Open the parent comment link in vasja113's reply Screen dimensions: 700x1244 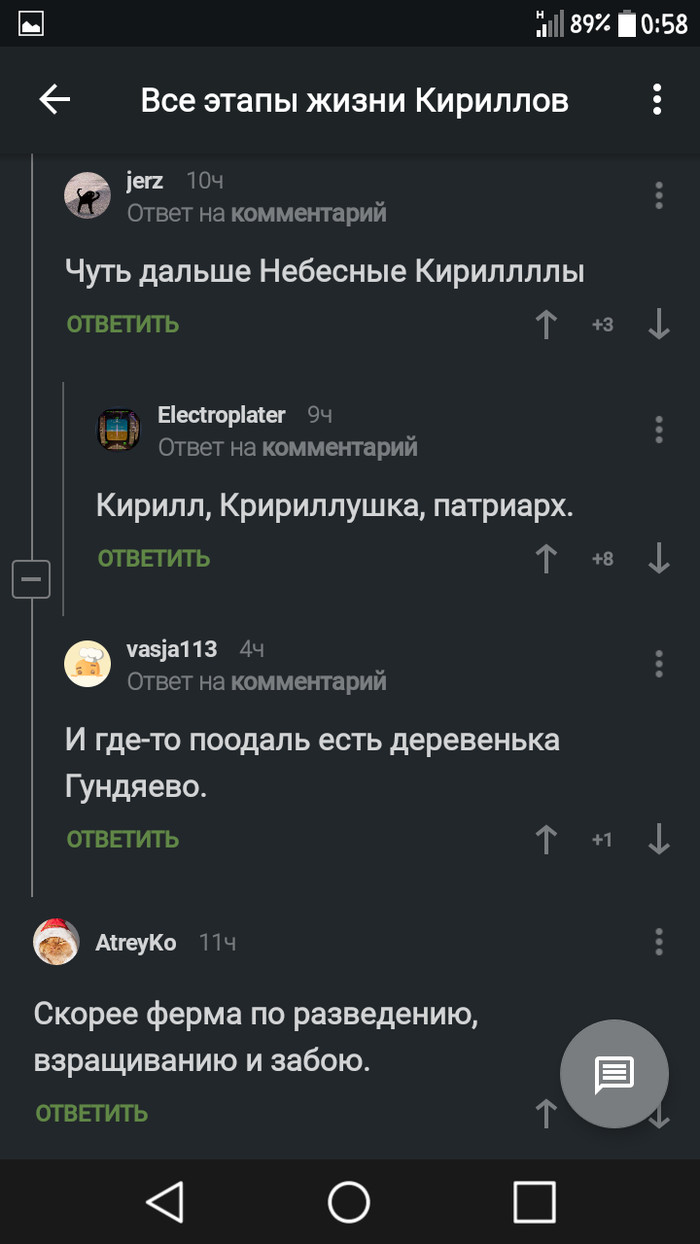(308, 682)
